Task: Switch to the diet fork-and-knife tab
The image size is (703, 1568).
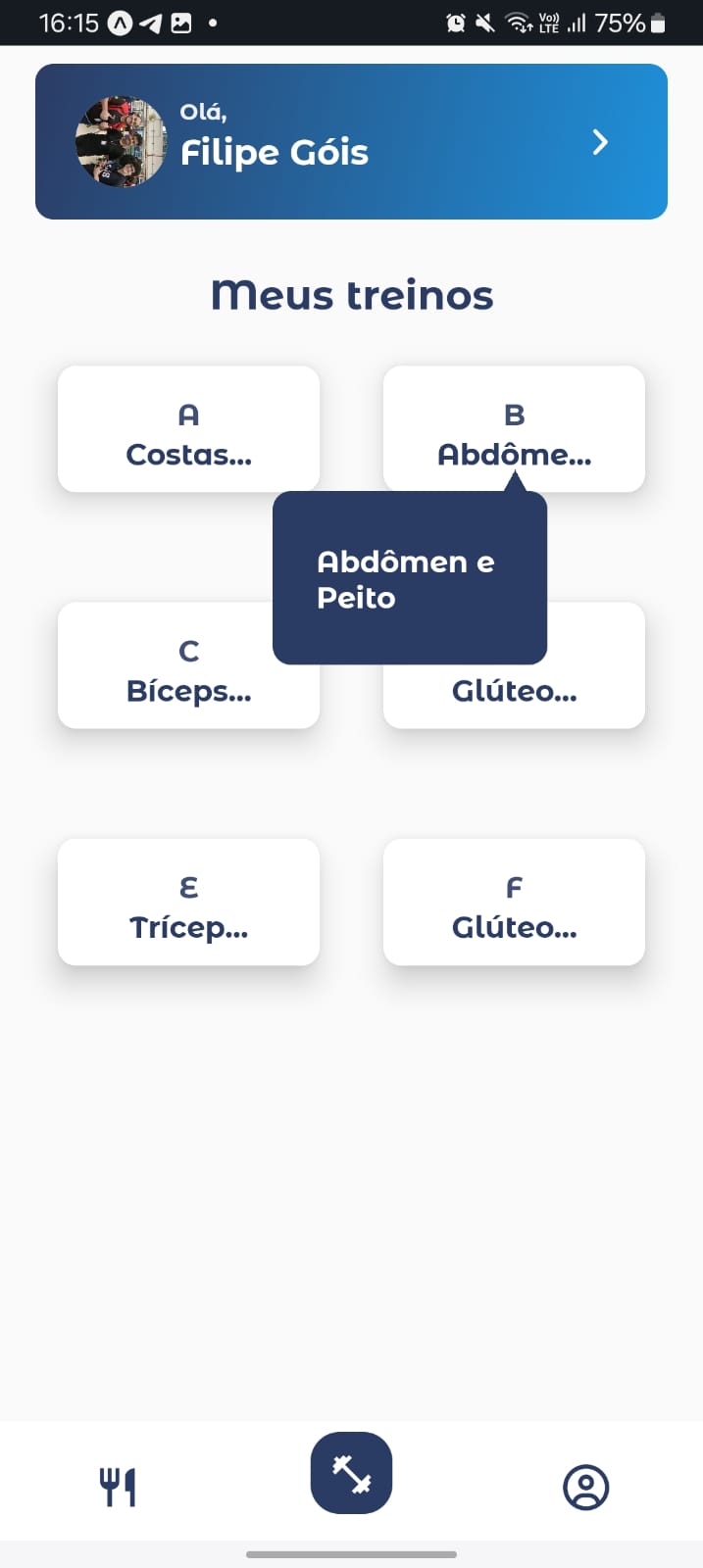Action: point(118,1487)
